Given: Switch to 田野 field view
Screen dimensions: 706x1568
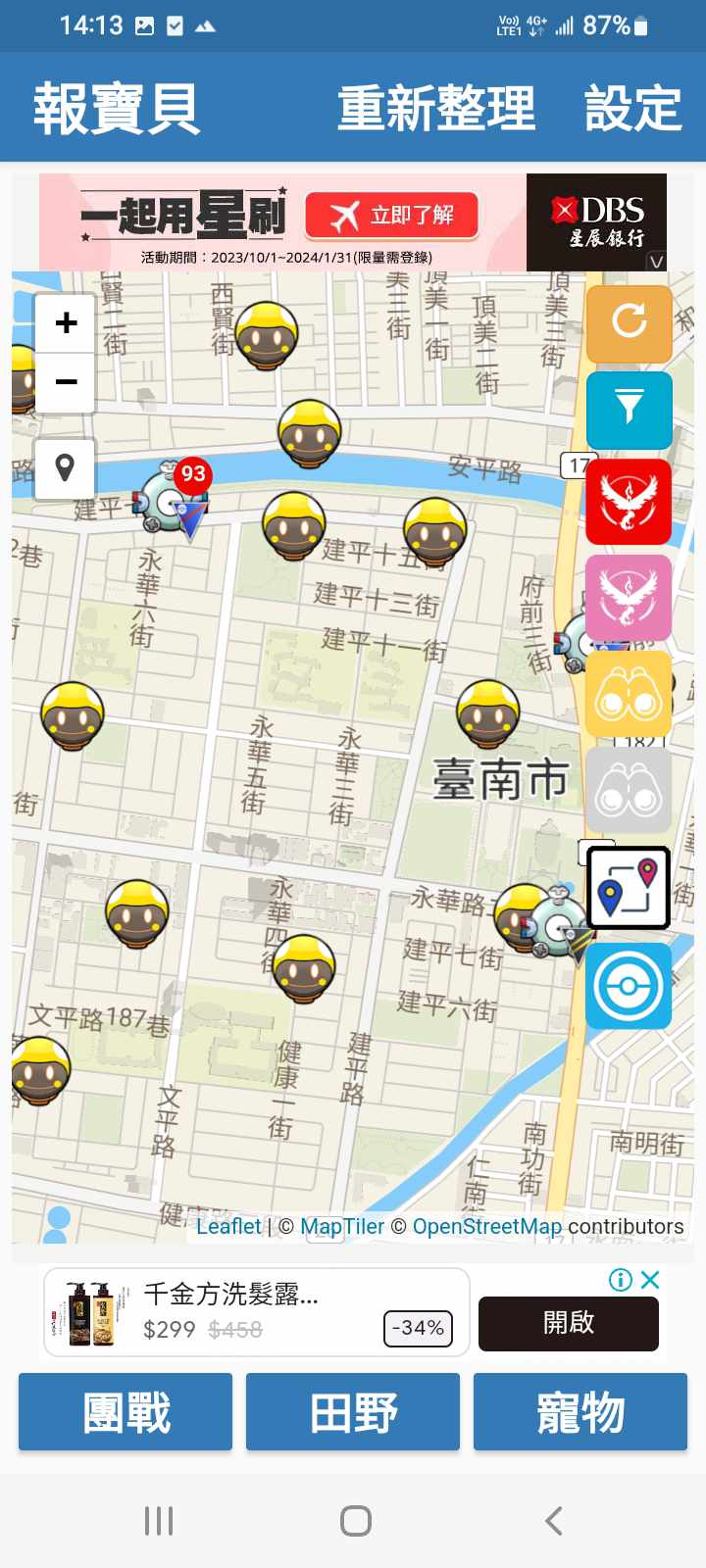Looking at the screenshot, I should [x=353, y=1411].
